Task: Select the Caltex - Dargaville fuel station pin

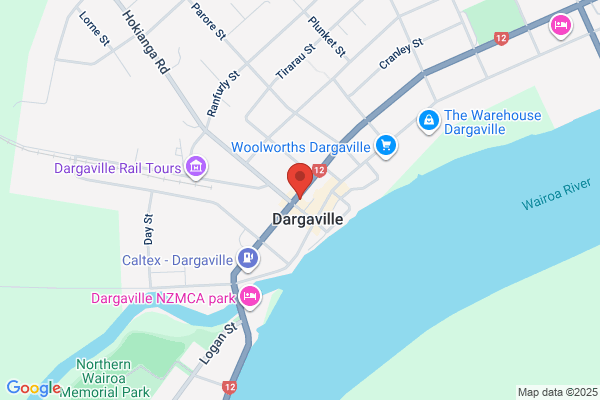Action: (248, 260)
